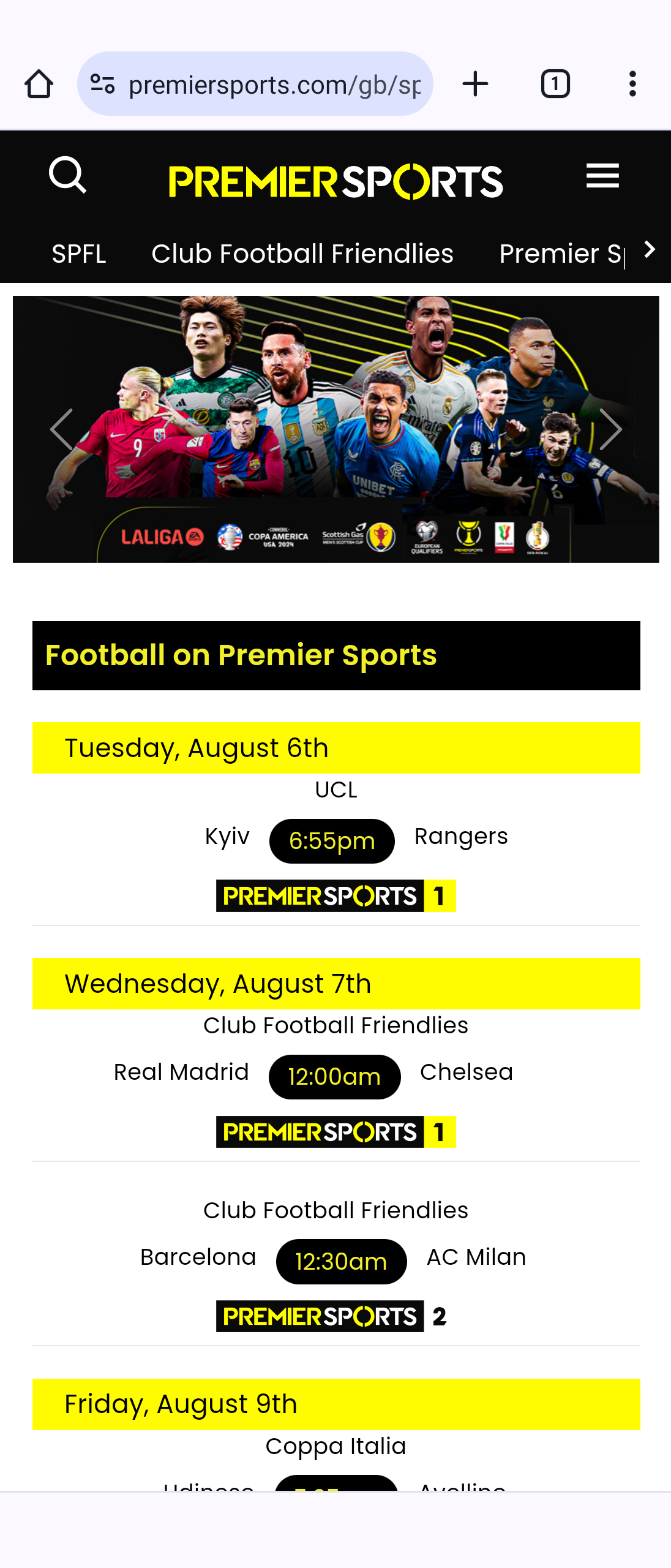Show the previous banner slide

[61, 429]
